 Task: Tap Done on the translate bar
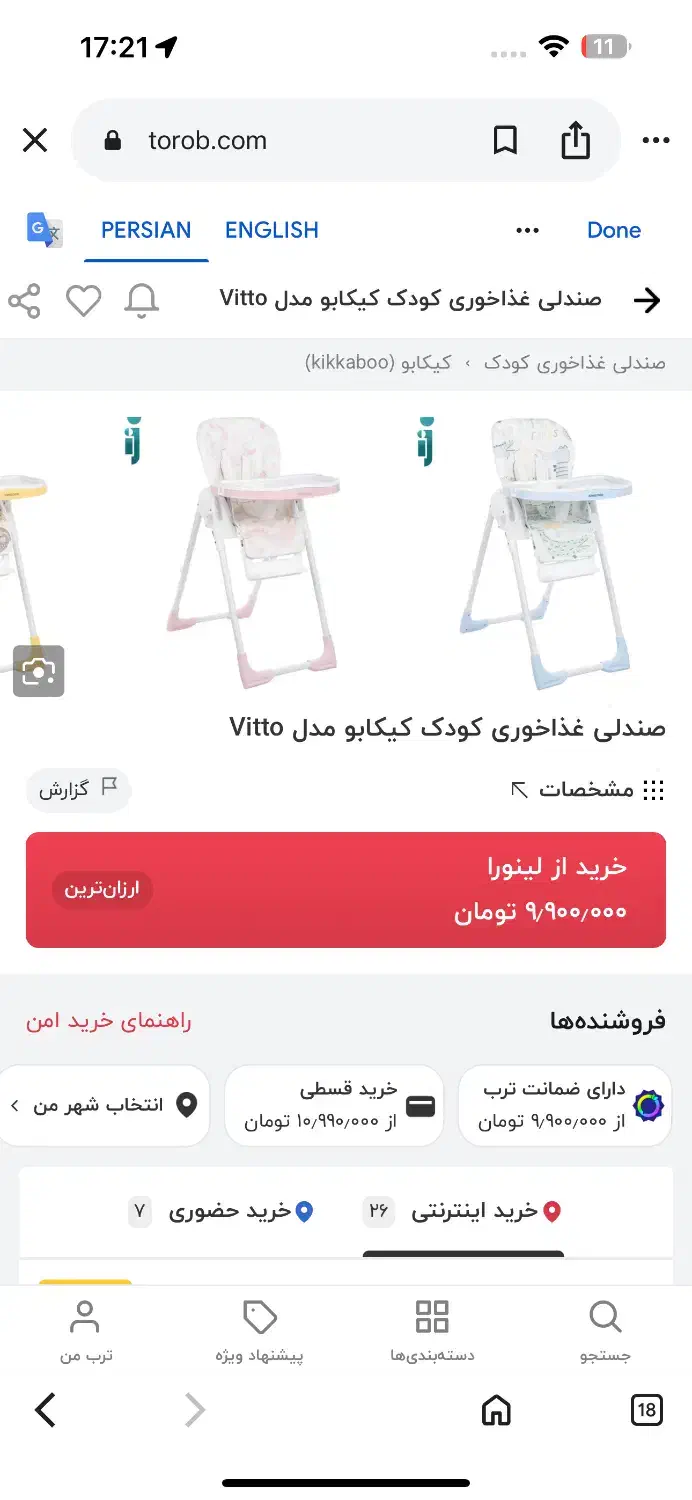coord(613,230)
